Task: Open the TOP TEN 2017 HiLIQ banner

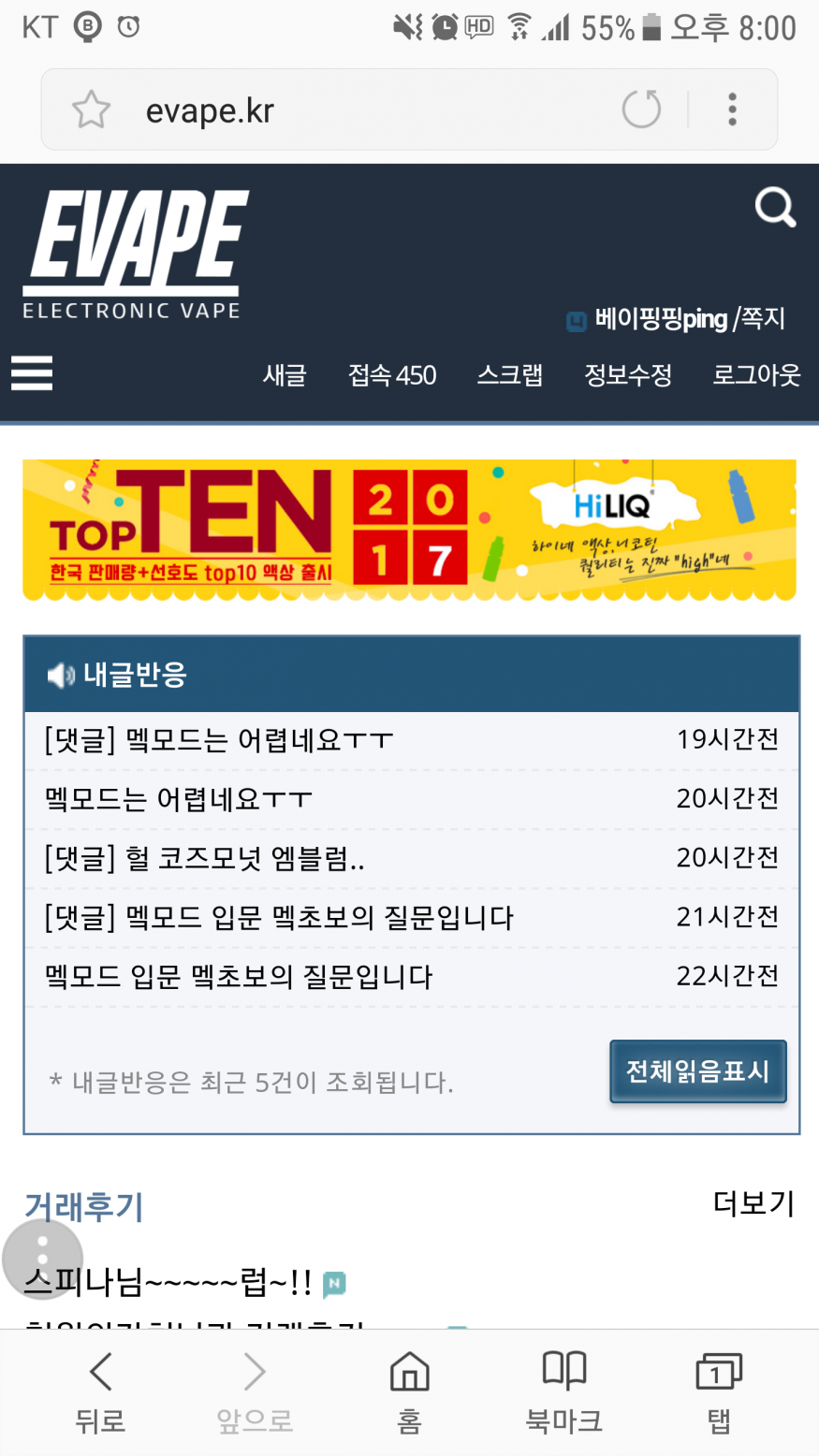Action: pos(409,530)
